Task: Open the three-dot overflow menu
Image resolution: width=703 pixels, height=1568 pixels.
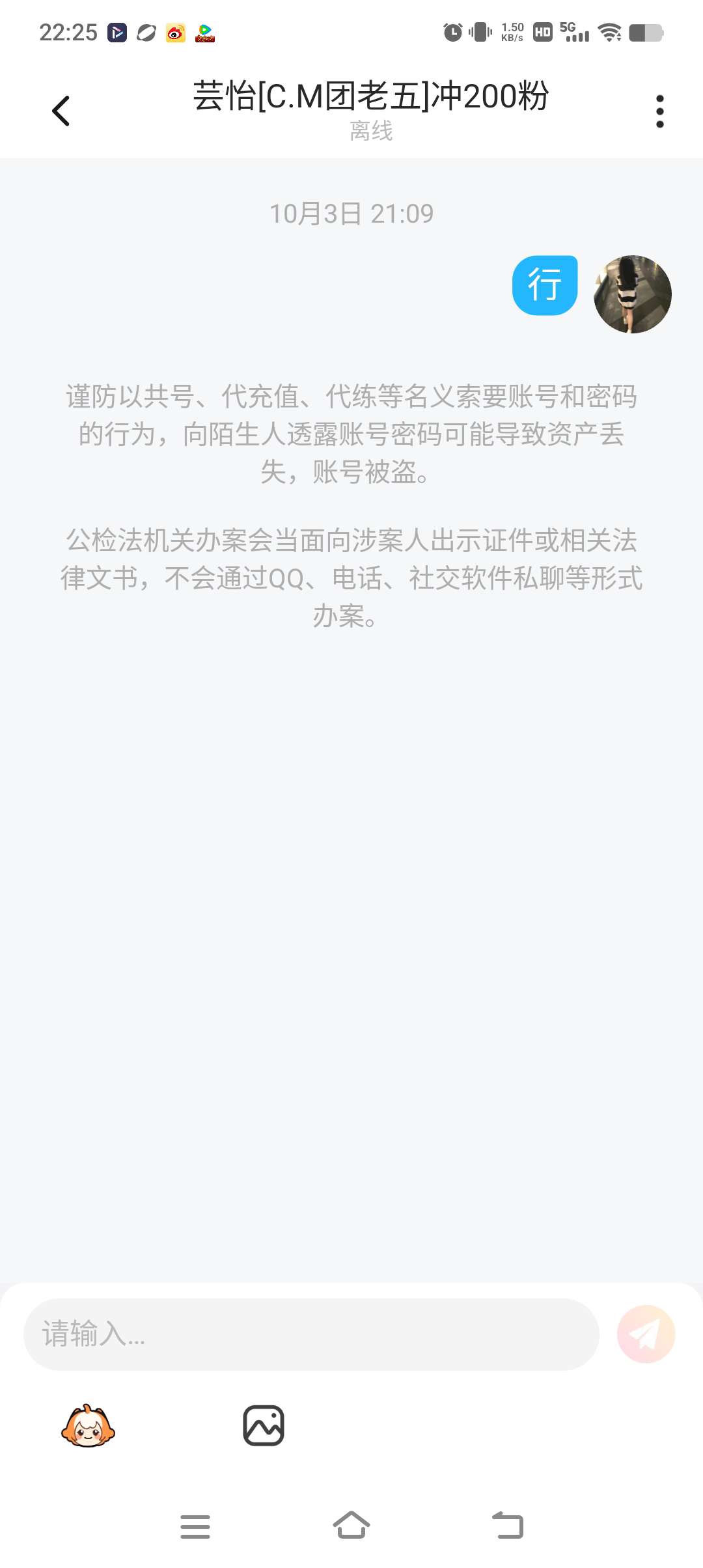Action: coord(659,111)
